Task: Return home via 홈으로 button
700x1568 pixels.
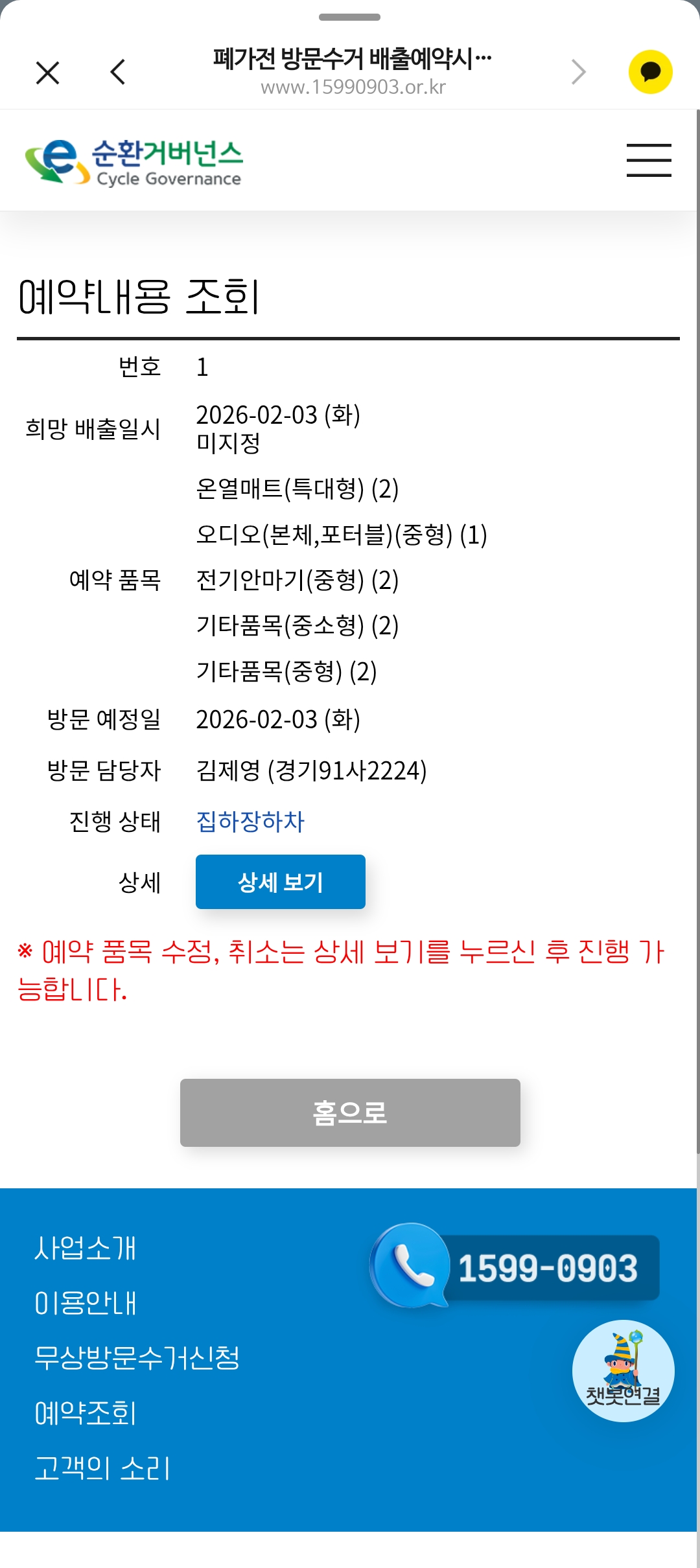Action: 350,1113
